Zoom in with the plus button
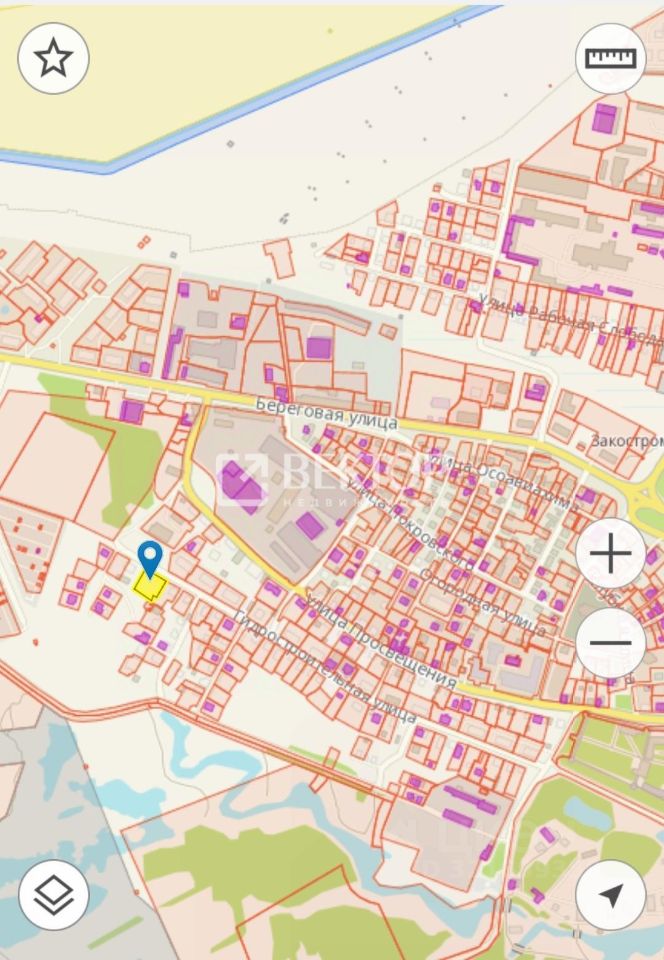 (610, 556)
